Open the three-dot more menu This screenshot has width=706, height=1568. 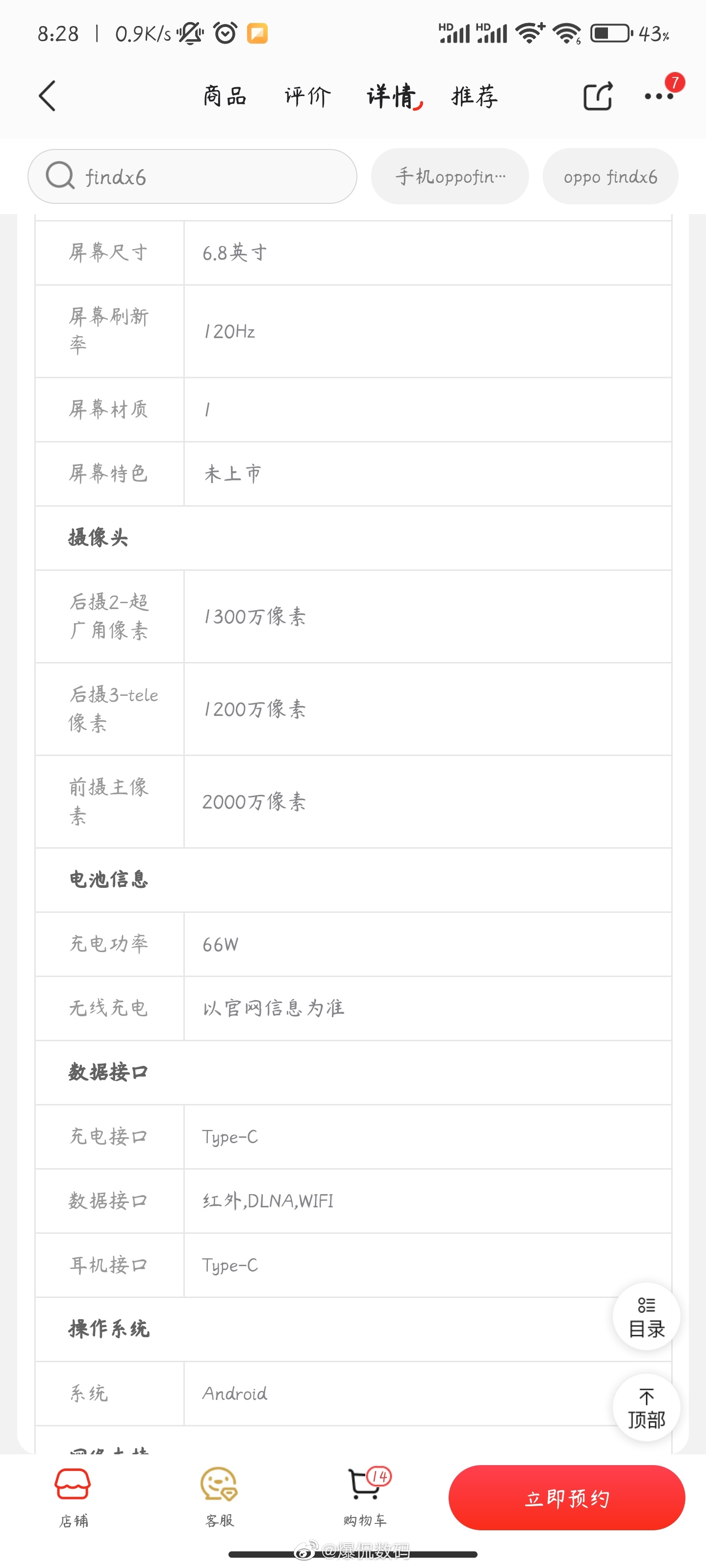pos(660,96)
